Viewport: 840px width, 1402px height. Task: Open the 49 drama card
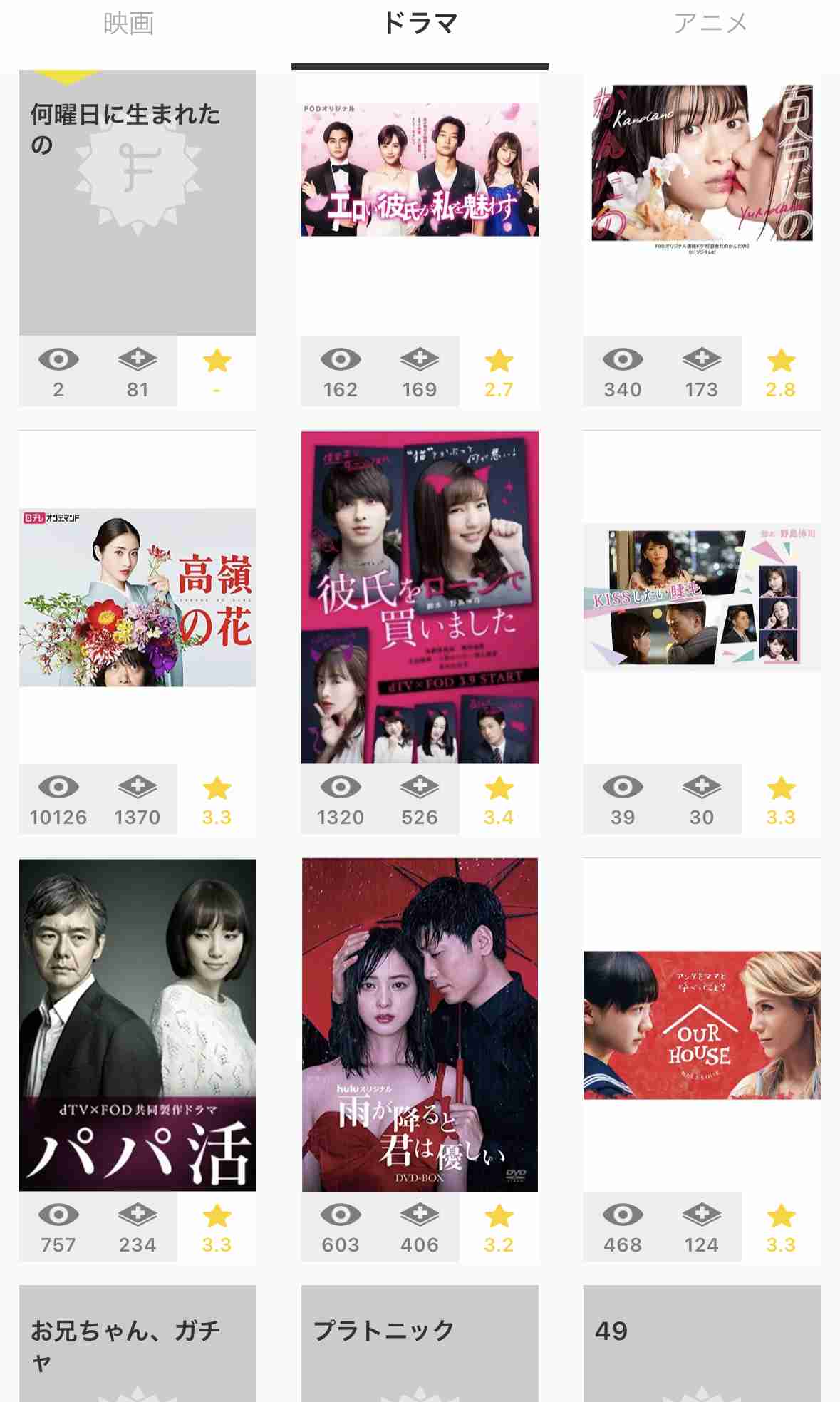(x=702, y=1344)
